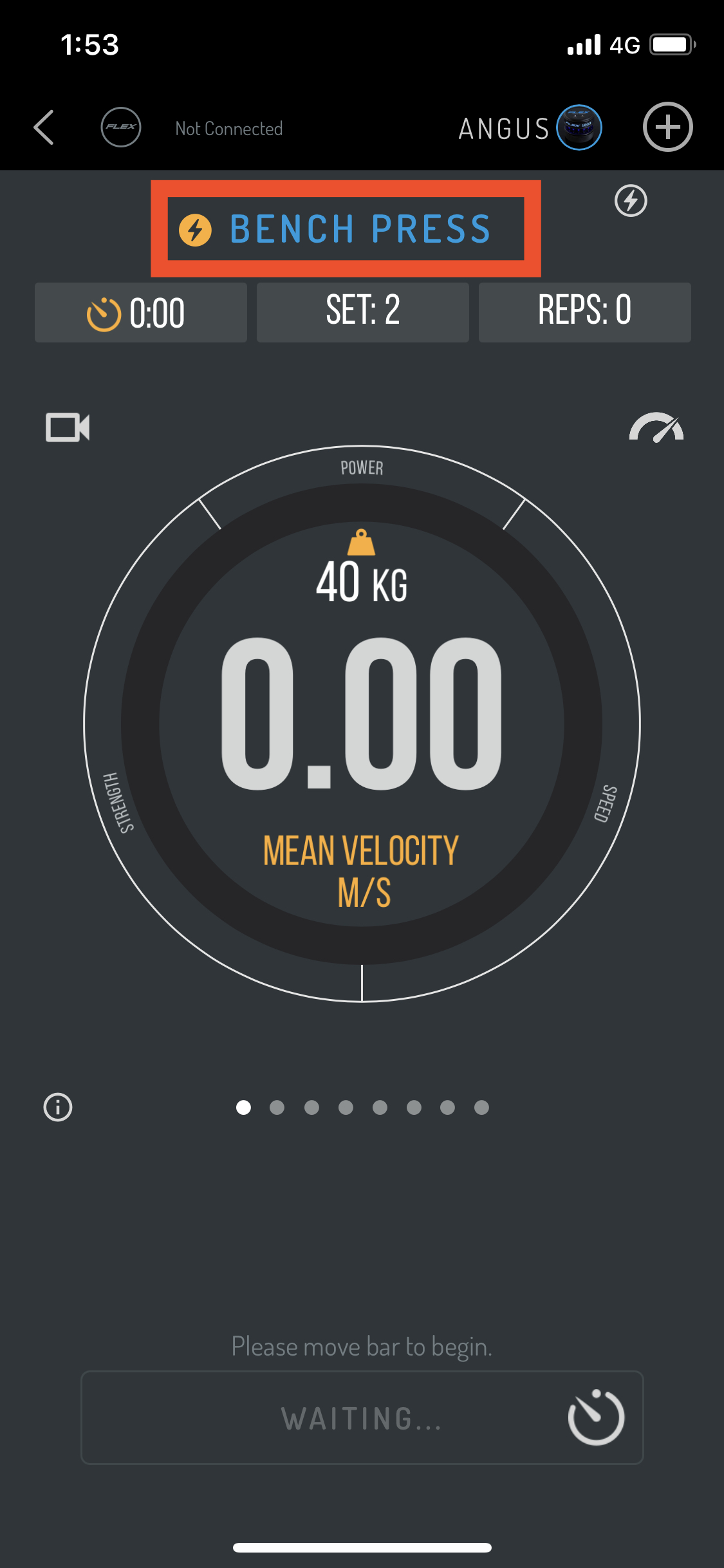Tap the REPS: 0 box
Screen dimensions: 724x1568
coord(584,312)
